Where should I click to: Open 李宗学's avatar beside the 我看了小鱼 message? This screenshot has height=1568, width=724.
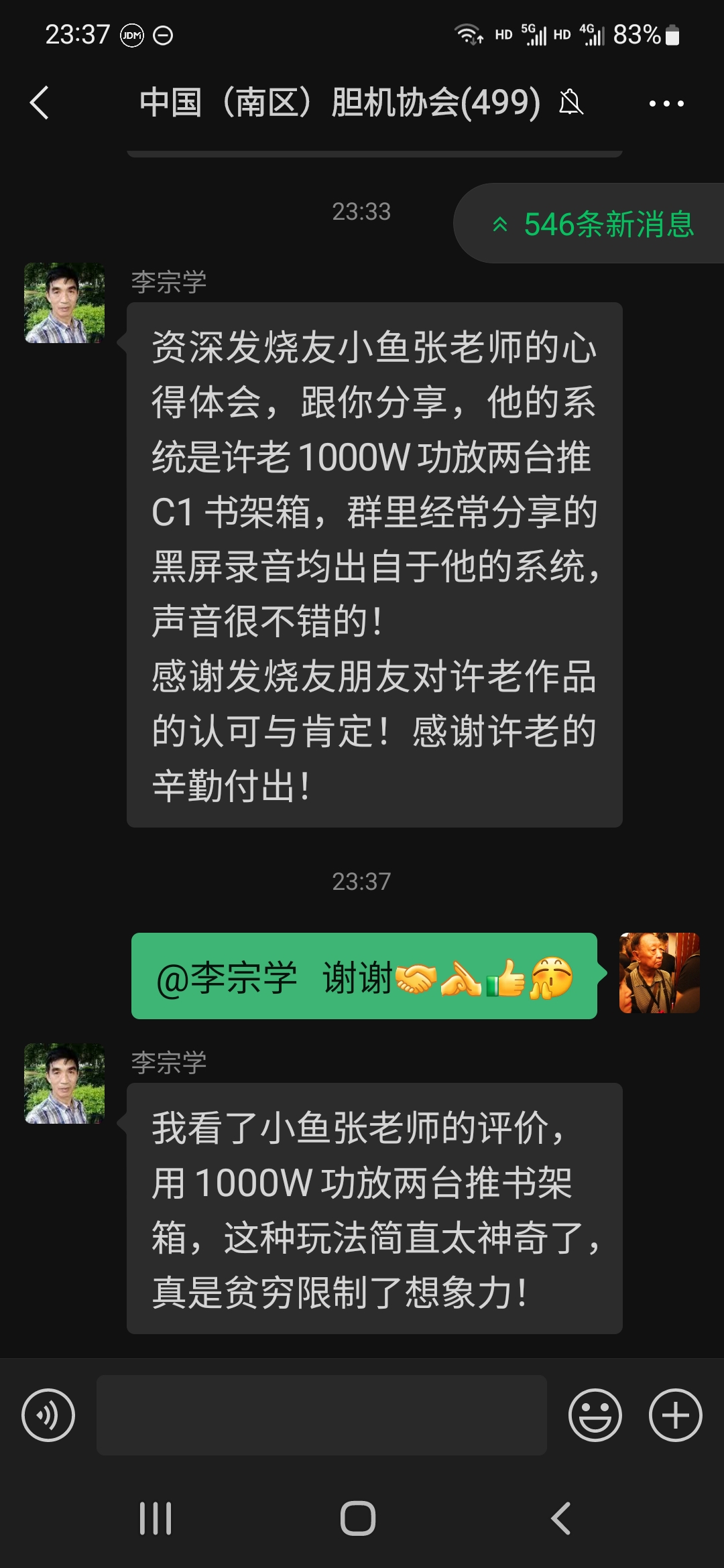click(64, 1084)
